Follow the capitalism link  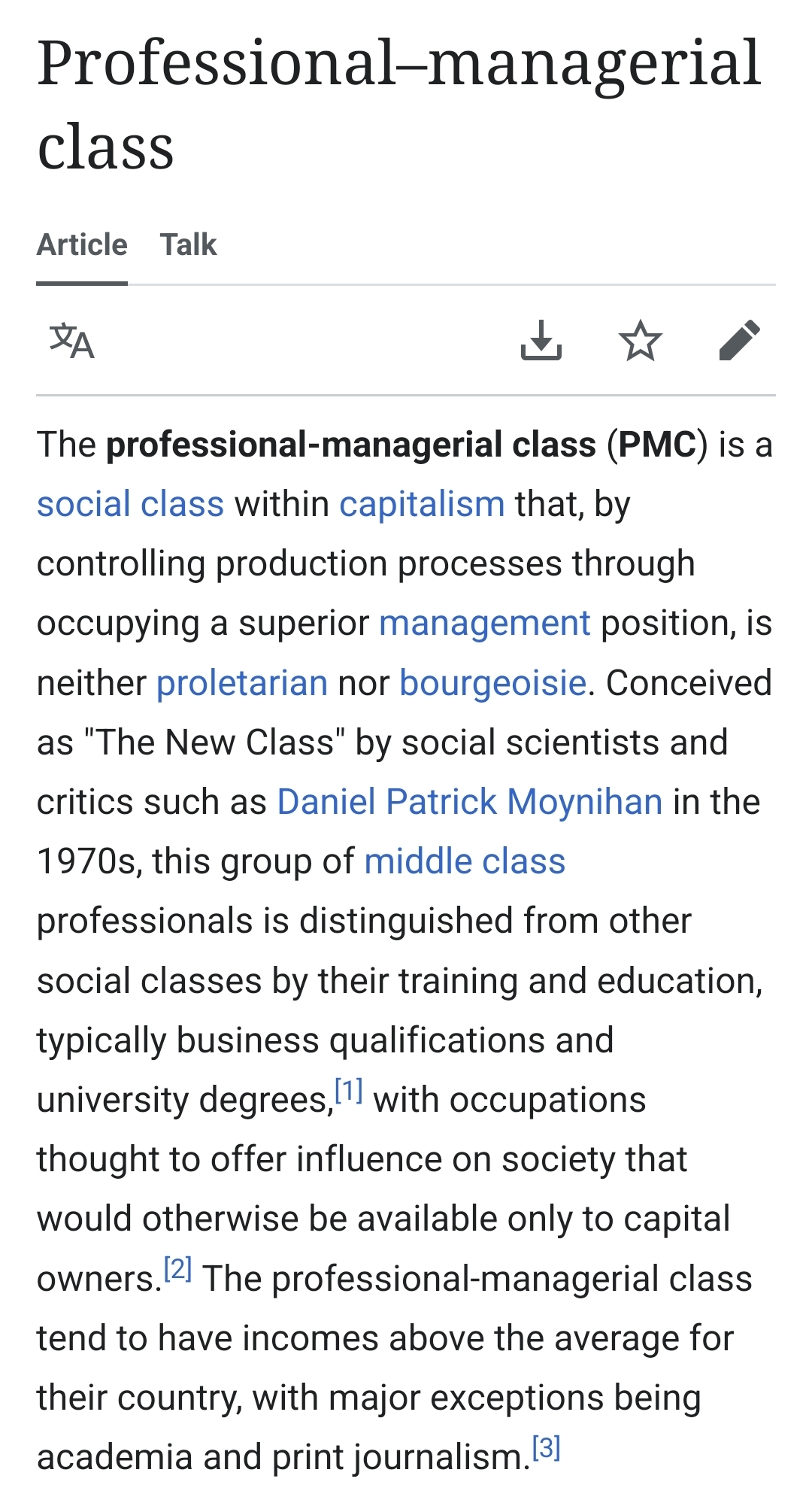coord(422,504)
